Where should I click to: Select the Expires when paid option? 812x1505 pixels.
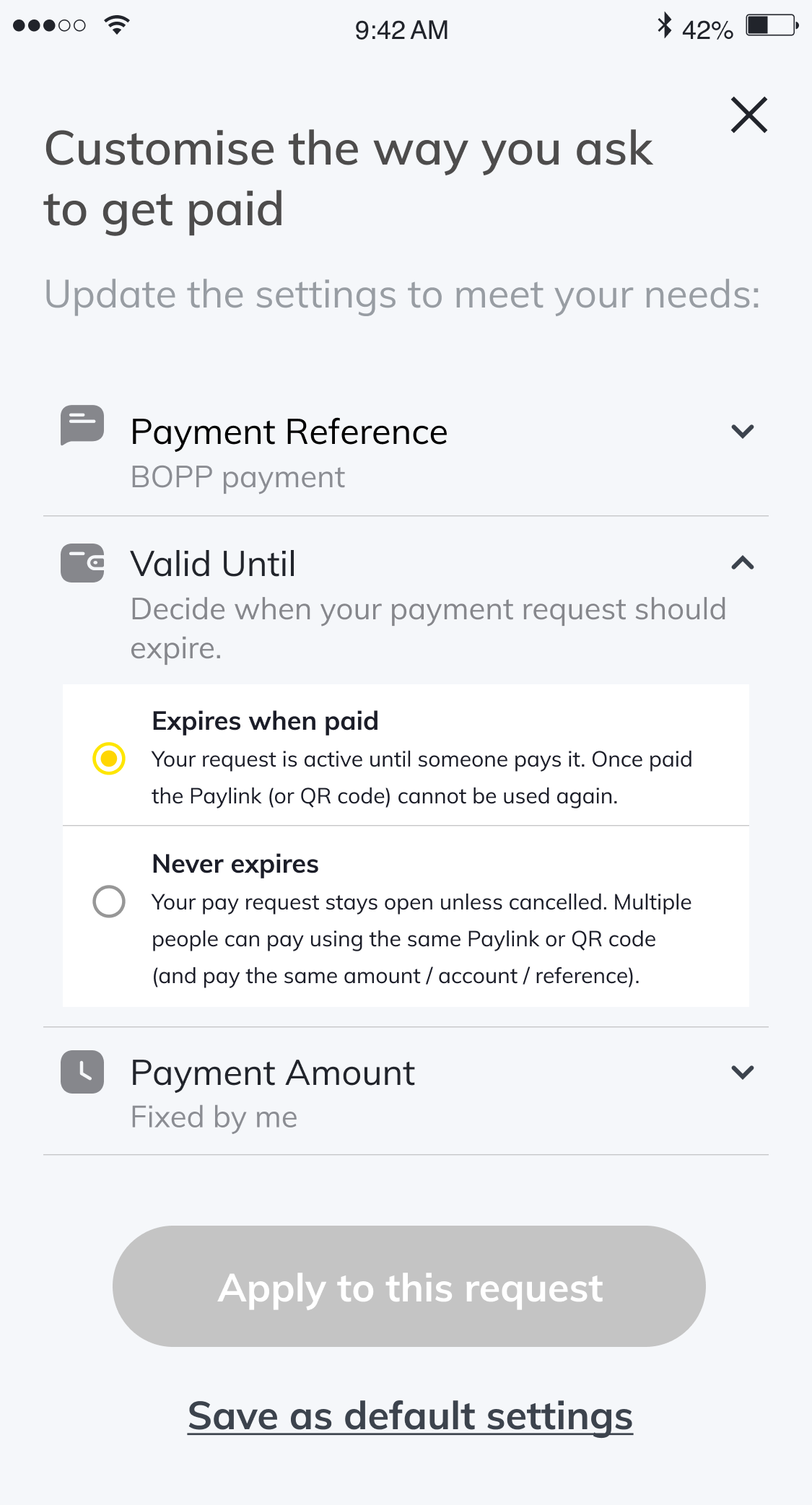(109, 758)
